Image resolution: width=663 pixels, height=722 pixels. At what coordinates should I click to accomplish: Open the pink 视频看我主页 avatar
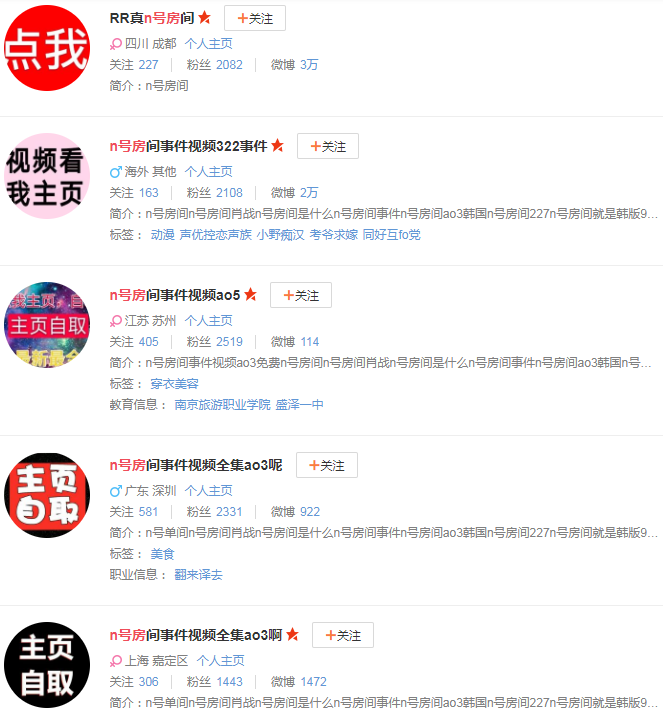click(x=47, y=177)
